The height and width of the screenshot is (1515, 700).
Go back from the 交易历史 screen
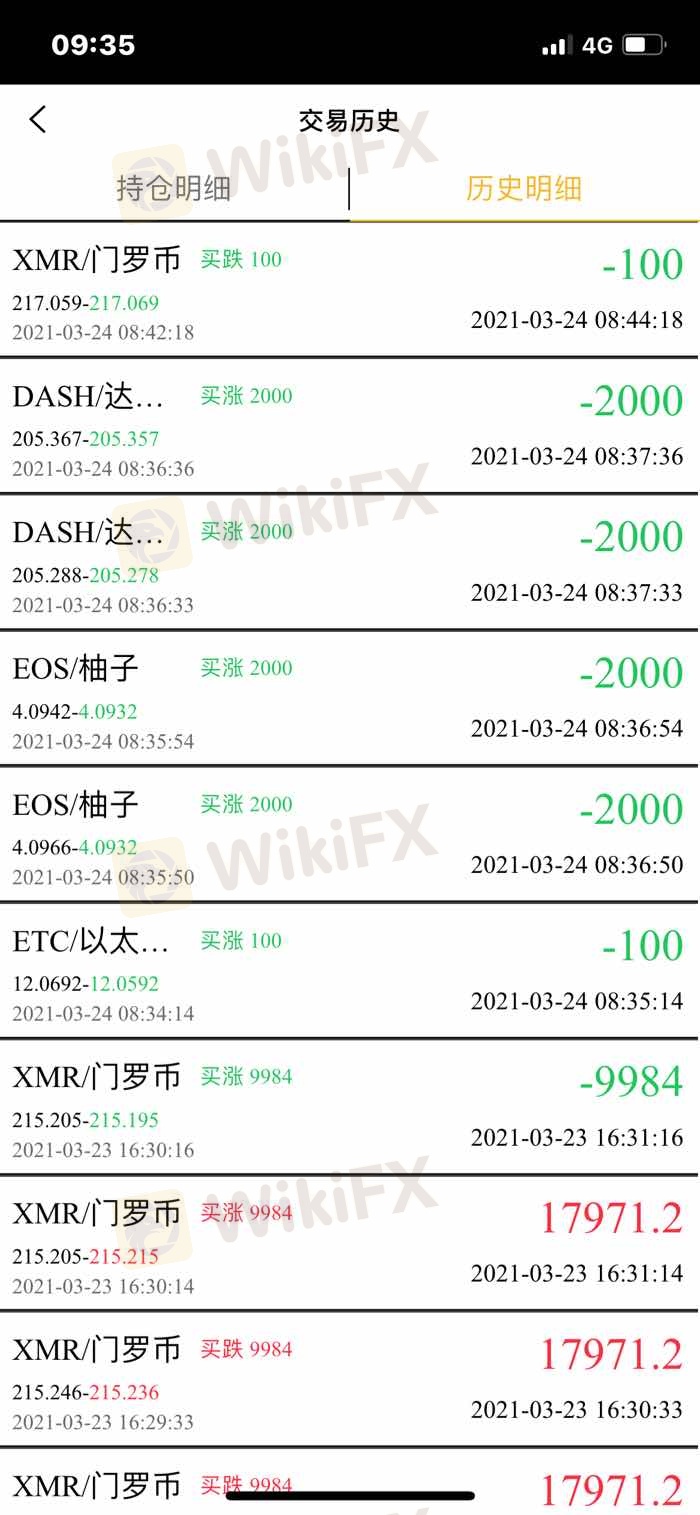[38, 120]
